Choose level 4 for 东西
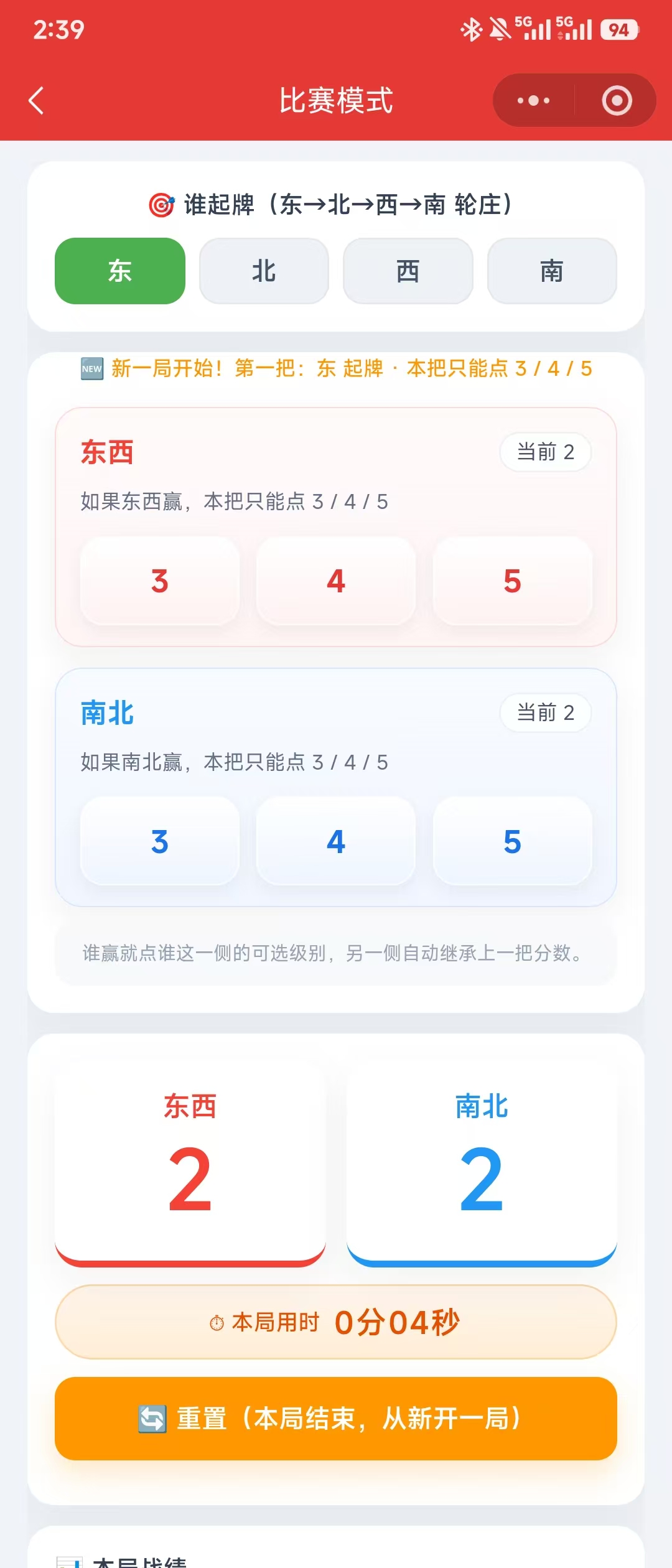The height and width of the screenshot is (1568, 672). point(336,581)
